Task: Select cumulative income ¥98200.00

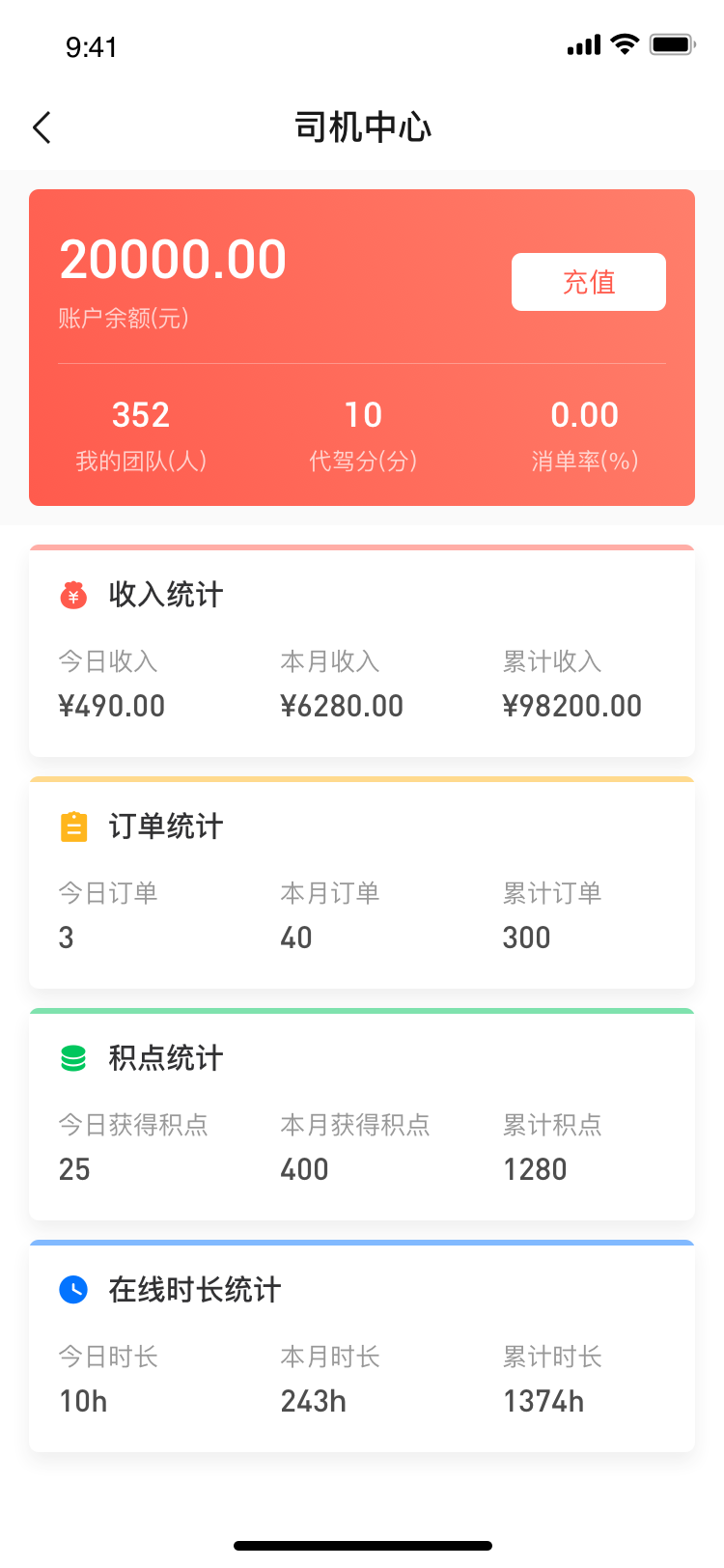Action: (572, 705)
